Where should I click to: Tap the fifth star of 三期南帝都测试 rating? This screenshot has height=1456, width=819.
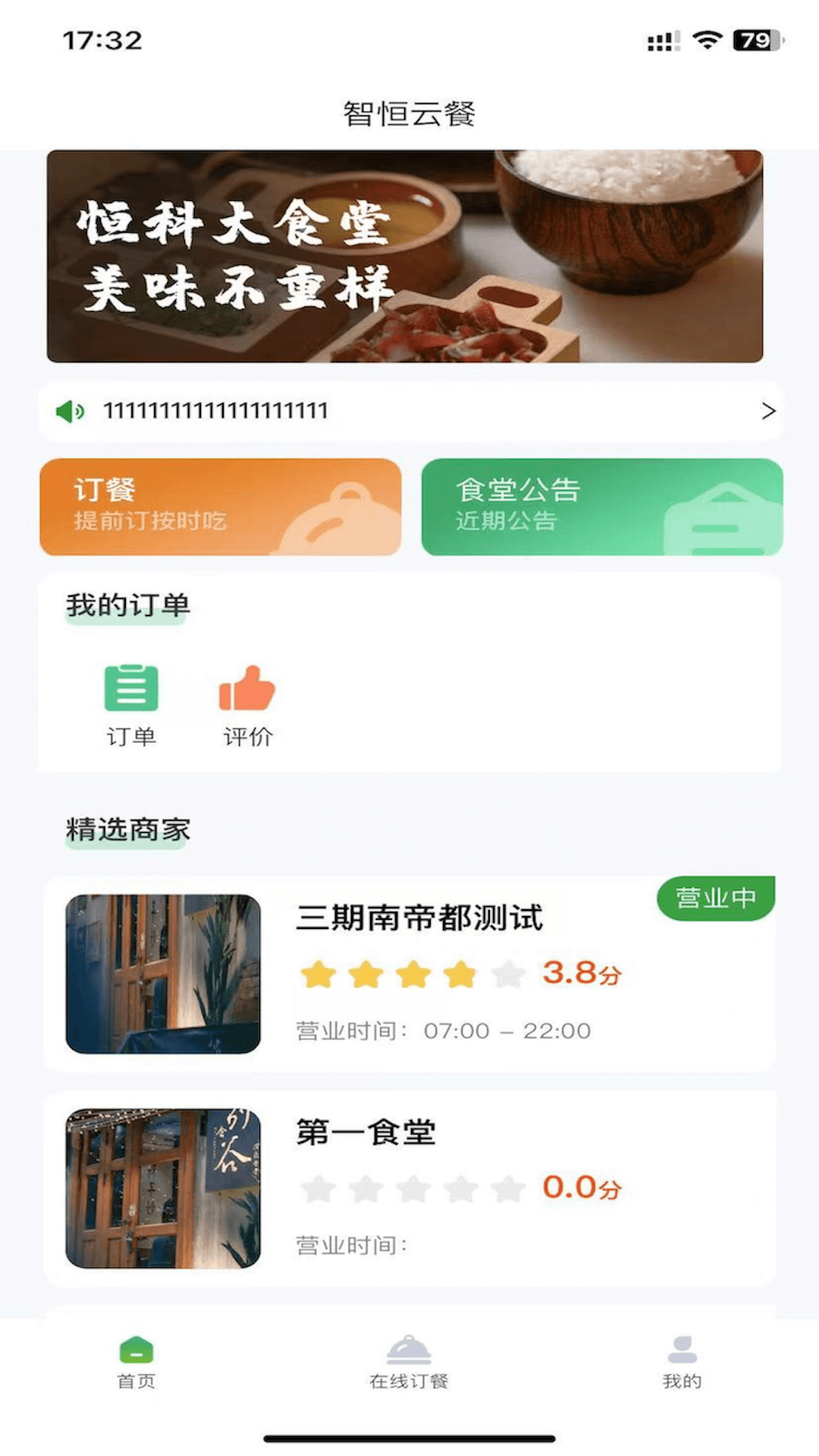(x=506, y=975)
